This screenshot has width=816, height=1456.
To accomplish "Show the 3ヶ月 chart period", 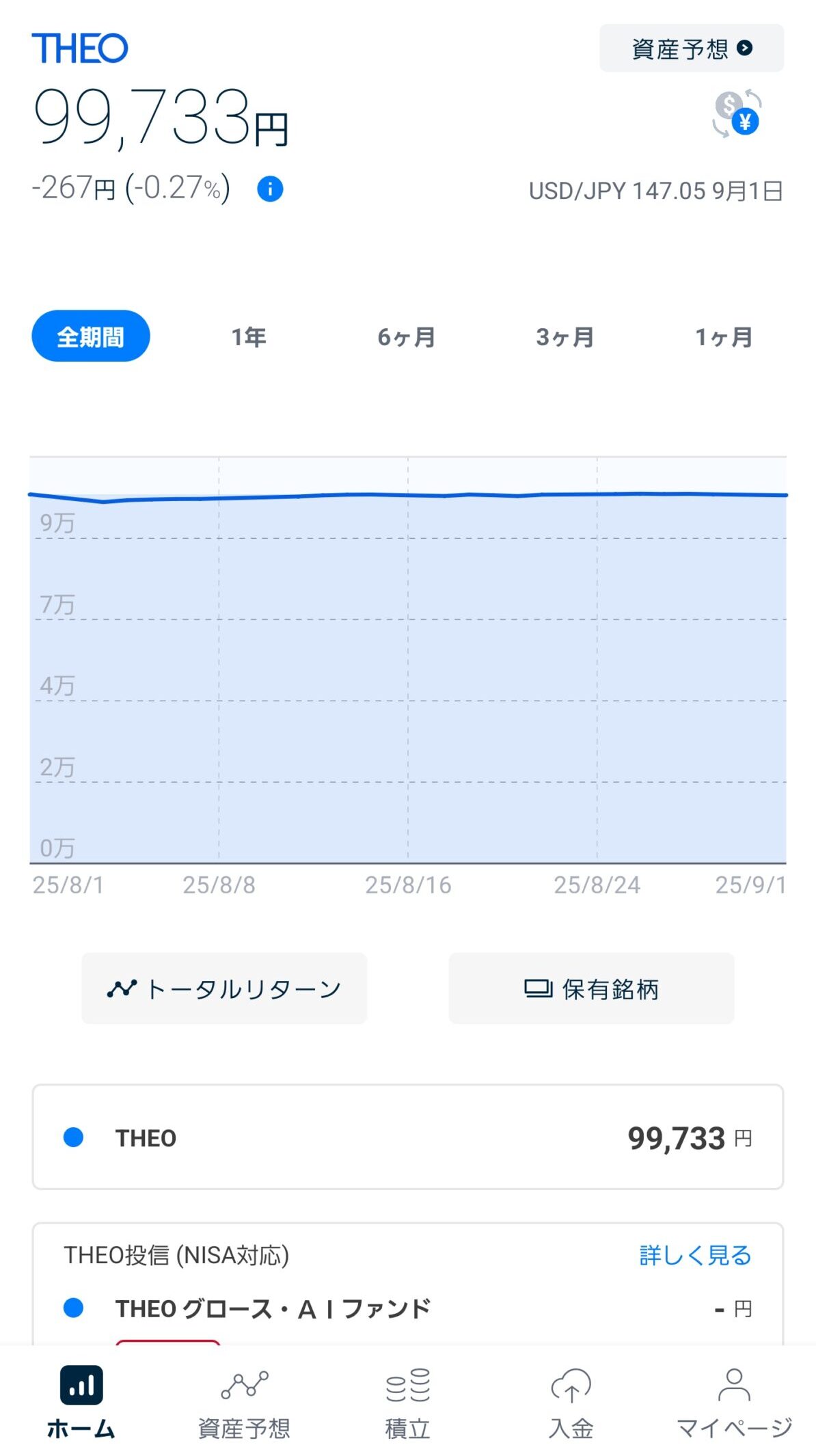I will [565, 337].
